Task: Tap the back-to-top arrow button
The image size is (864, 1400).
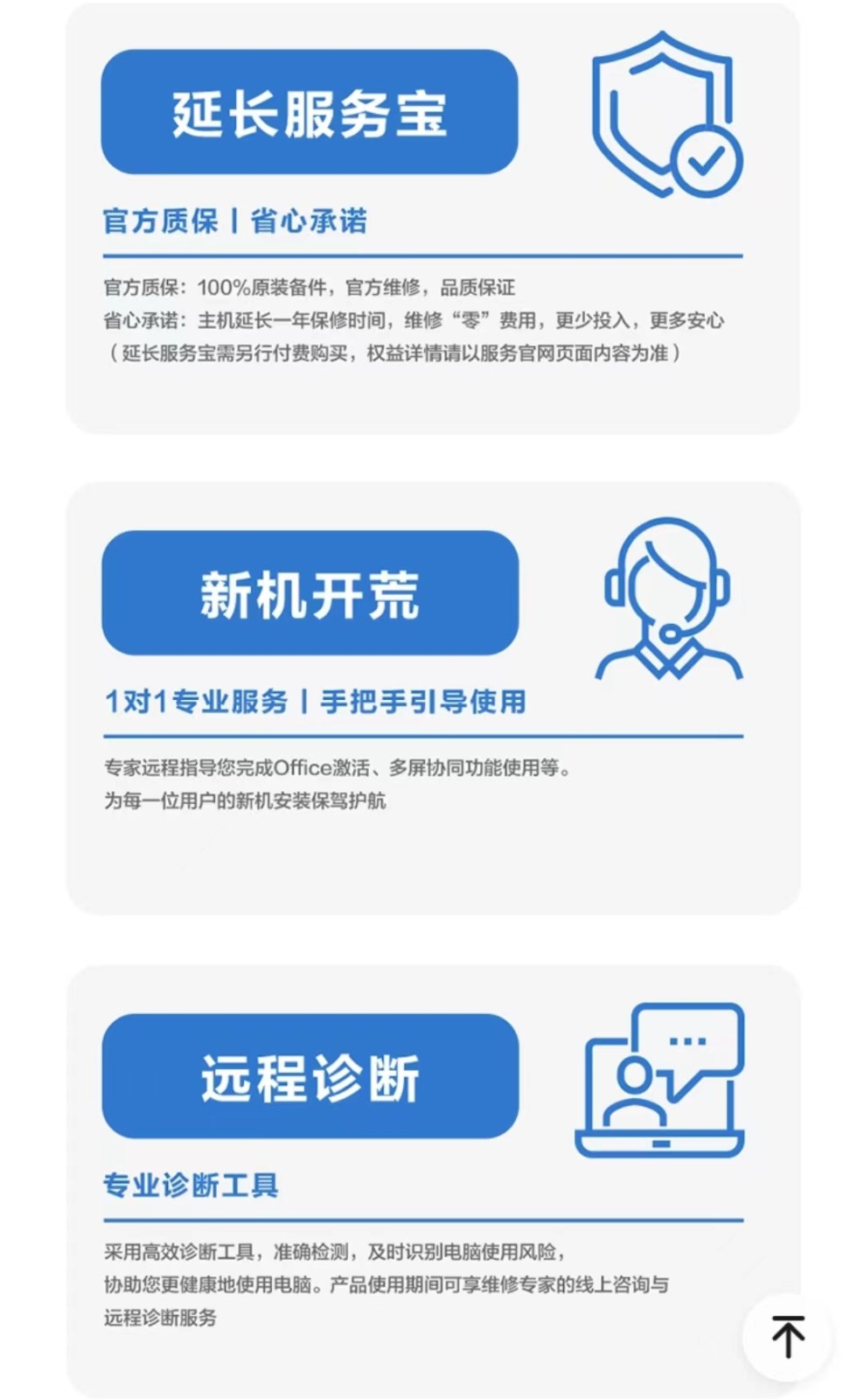Action: [x=787, y=1336]
